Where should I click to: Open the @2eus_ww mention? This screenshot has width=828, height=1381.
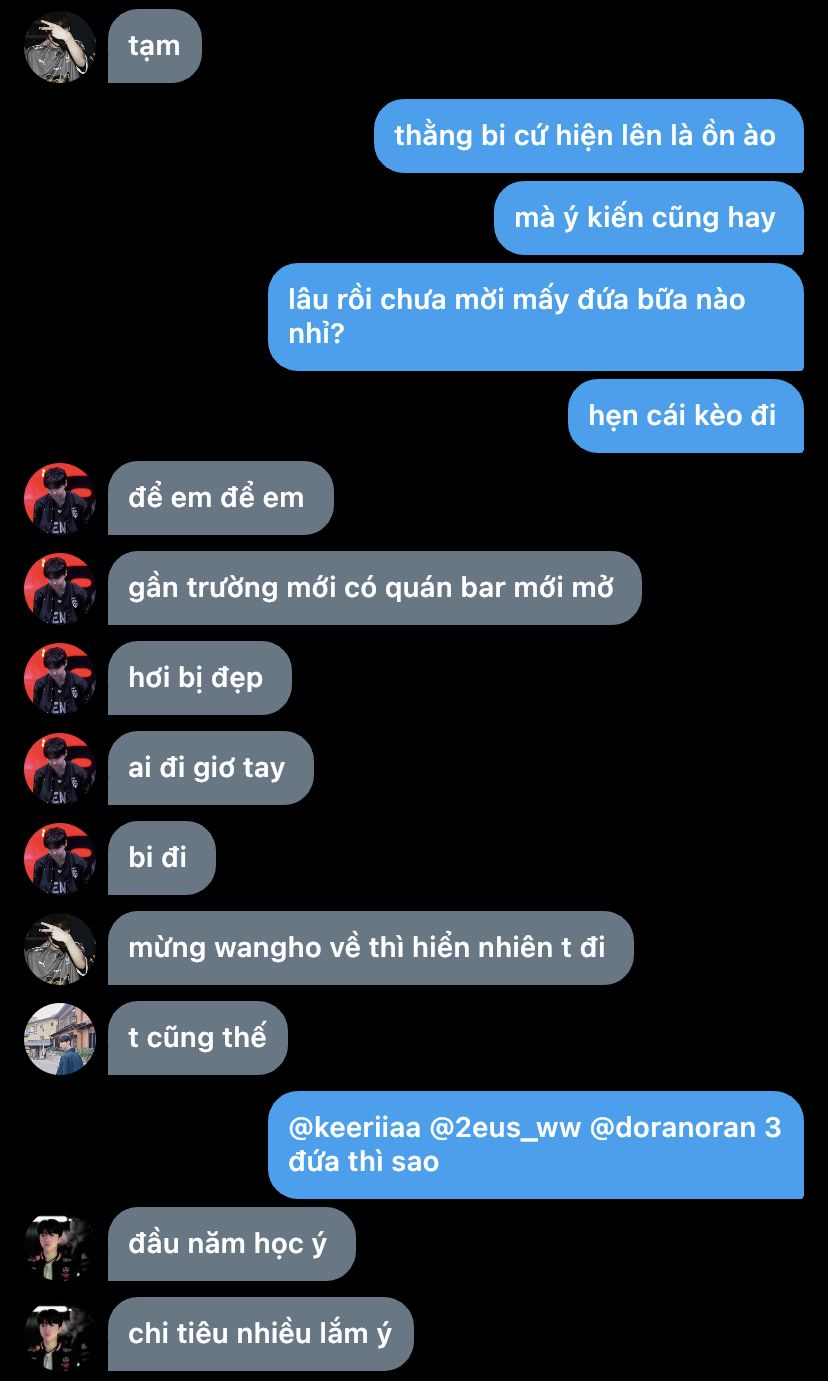(x=505, y=1128)
